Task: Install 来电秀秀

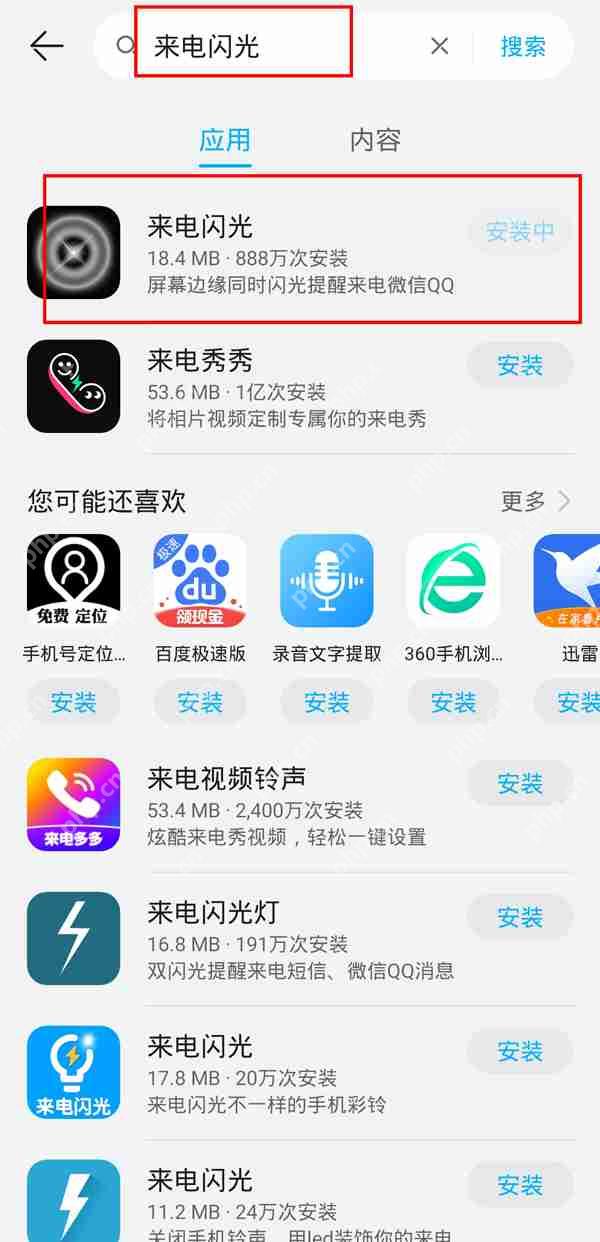Action: point(520,366)
